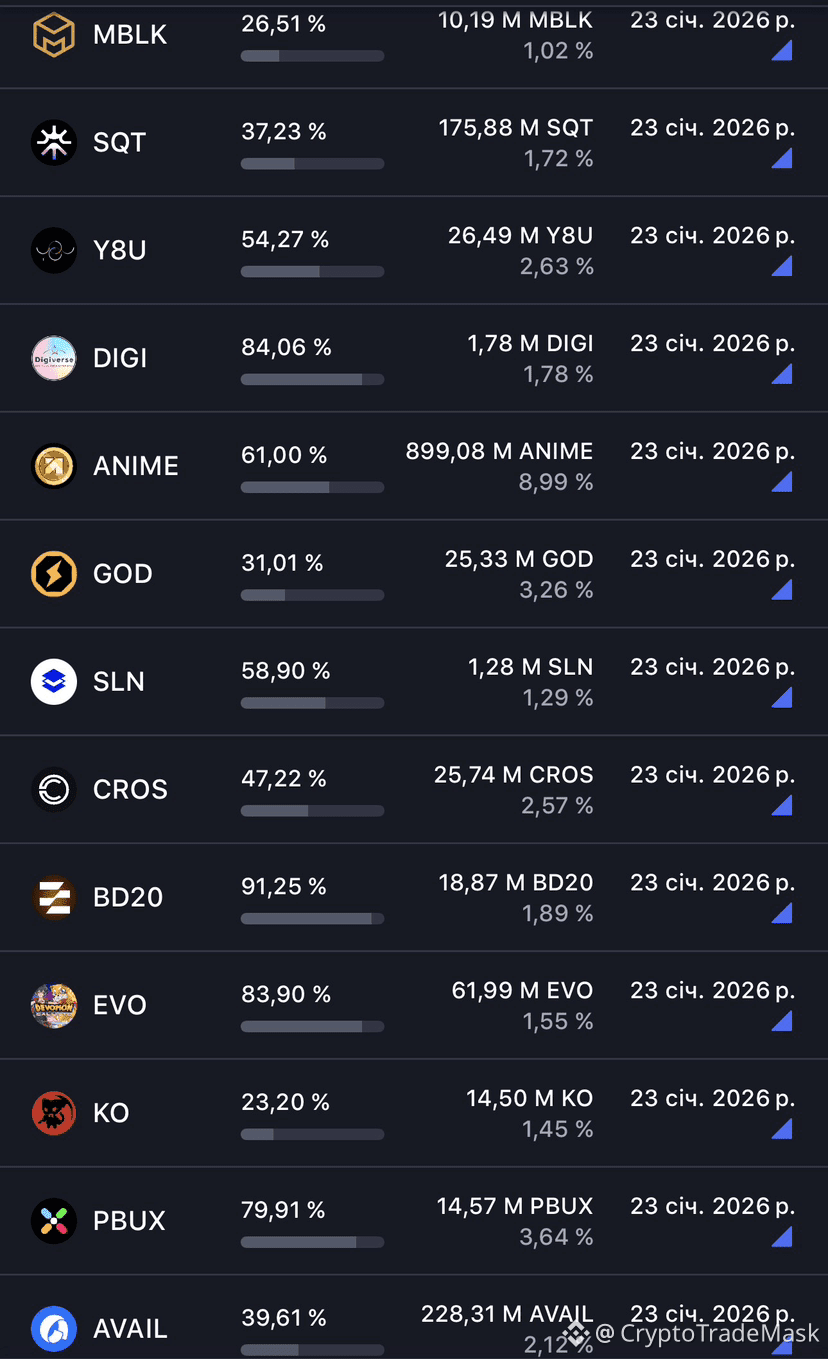
Task: Click the MBLK token logo
Action: [x=54, y=34]
